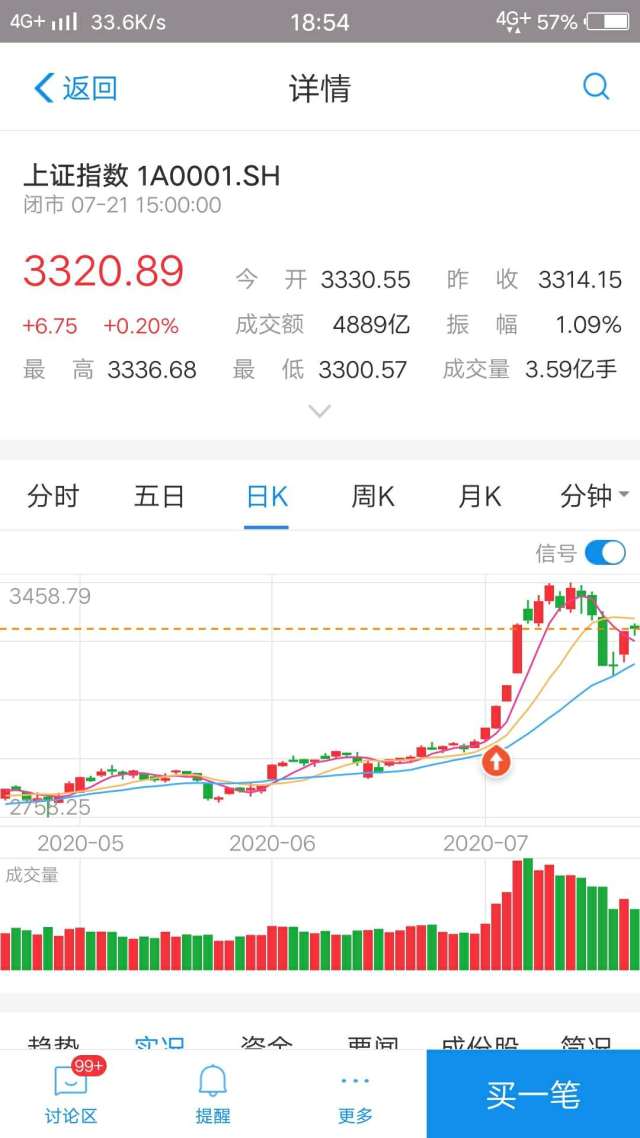Select the 日K chart tab
640x1138 pixels.
point(267,496)
